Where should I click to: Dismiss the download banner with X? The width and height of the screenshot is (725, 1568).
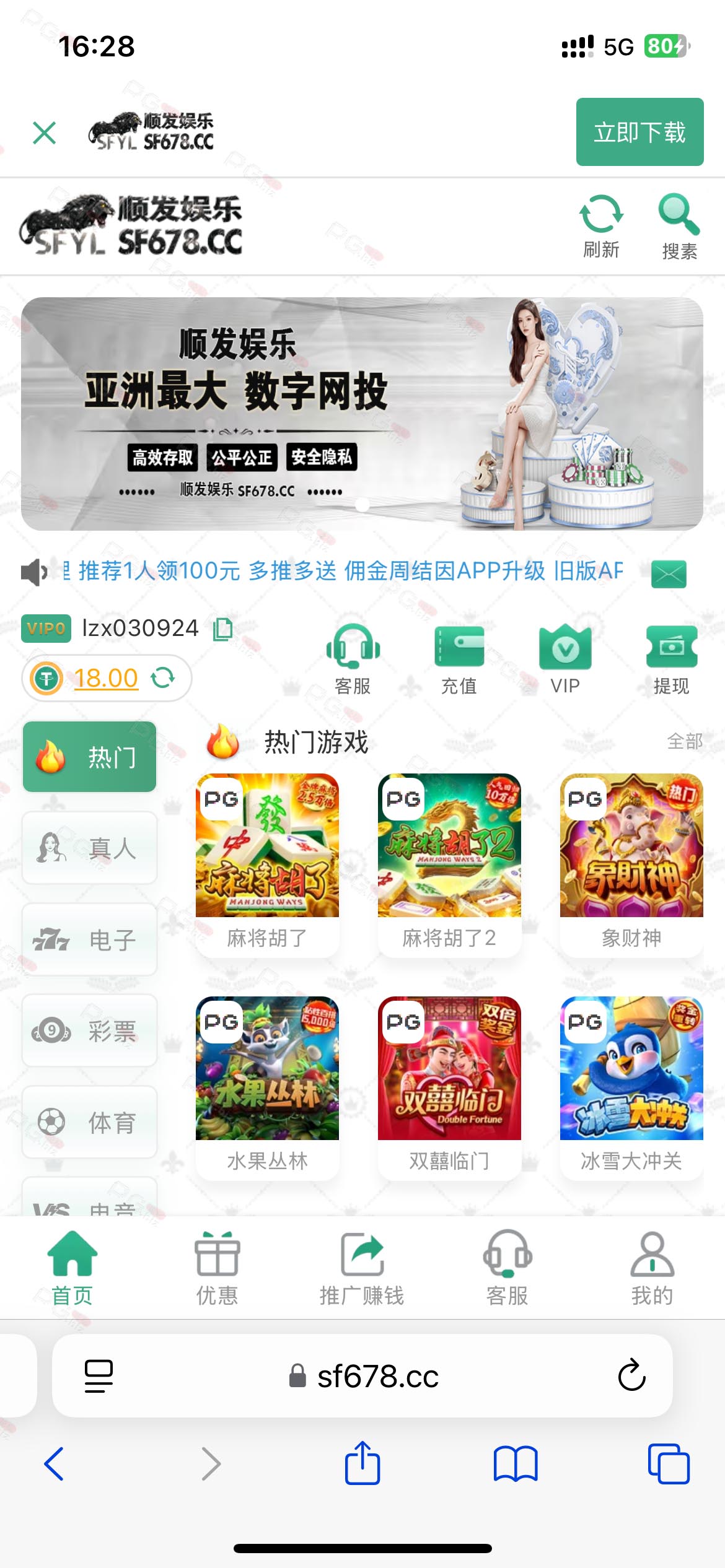[x=44, y=133]
